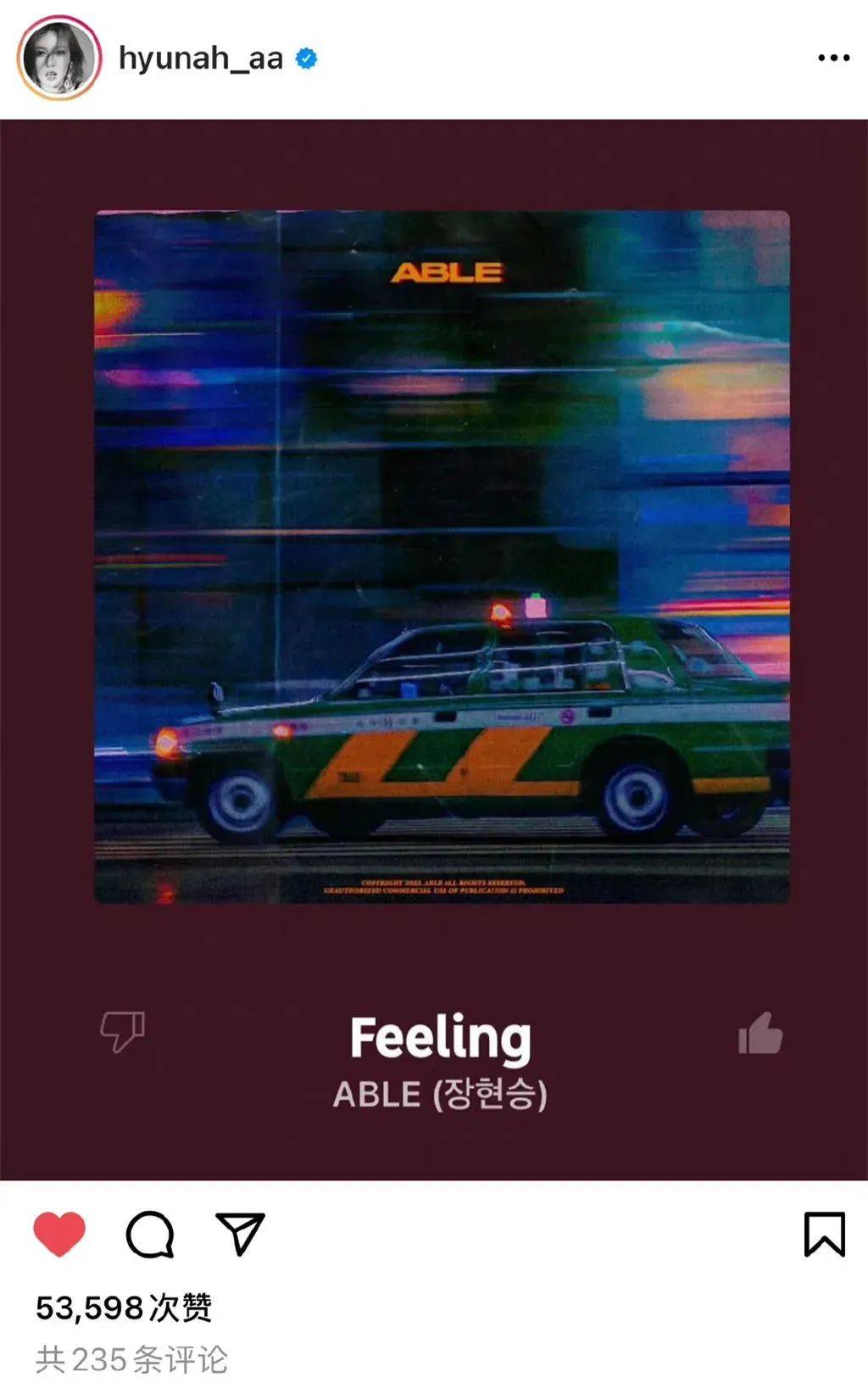View the 53,598 likes list
Viewport: 868px width, 1394px height.
tap(124, 1308)
